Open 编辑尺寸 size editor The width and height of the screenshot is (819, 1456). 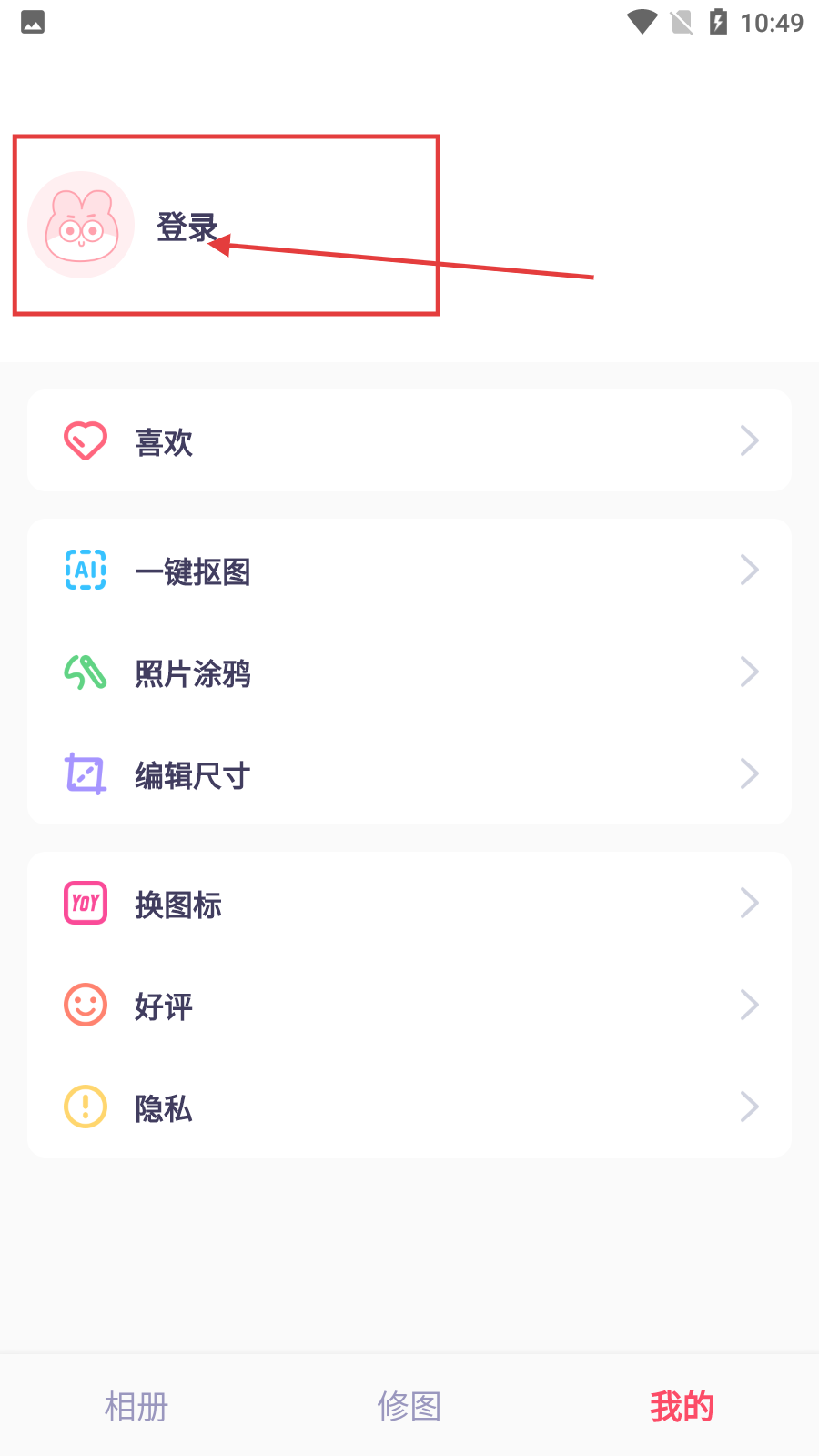(409, 774)
